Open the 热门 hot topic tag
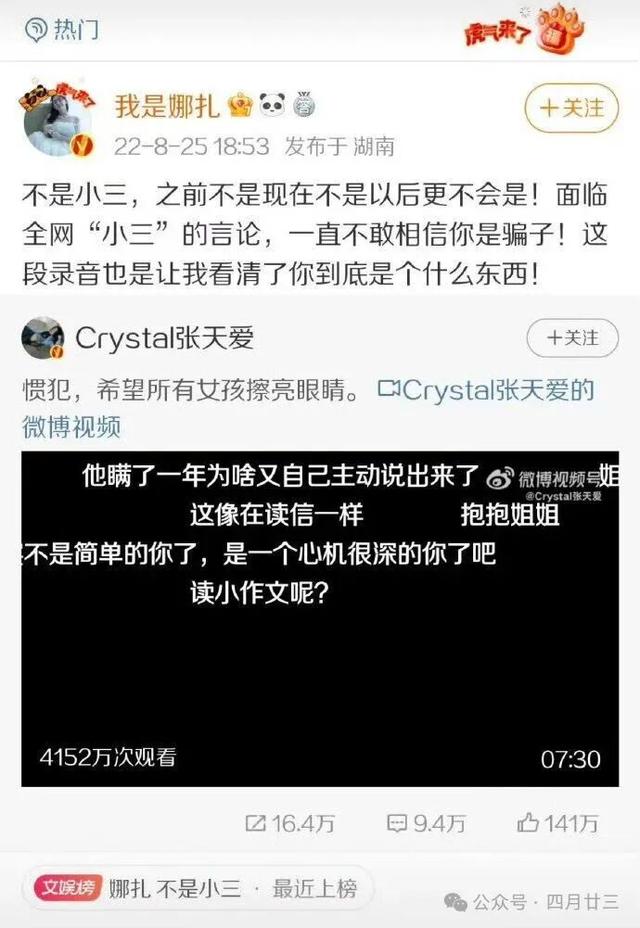This screenshot has width=640, height=928. (x=62, y=29)
